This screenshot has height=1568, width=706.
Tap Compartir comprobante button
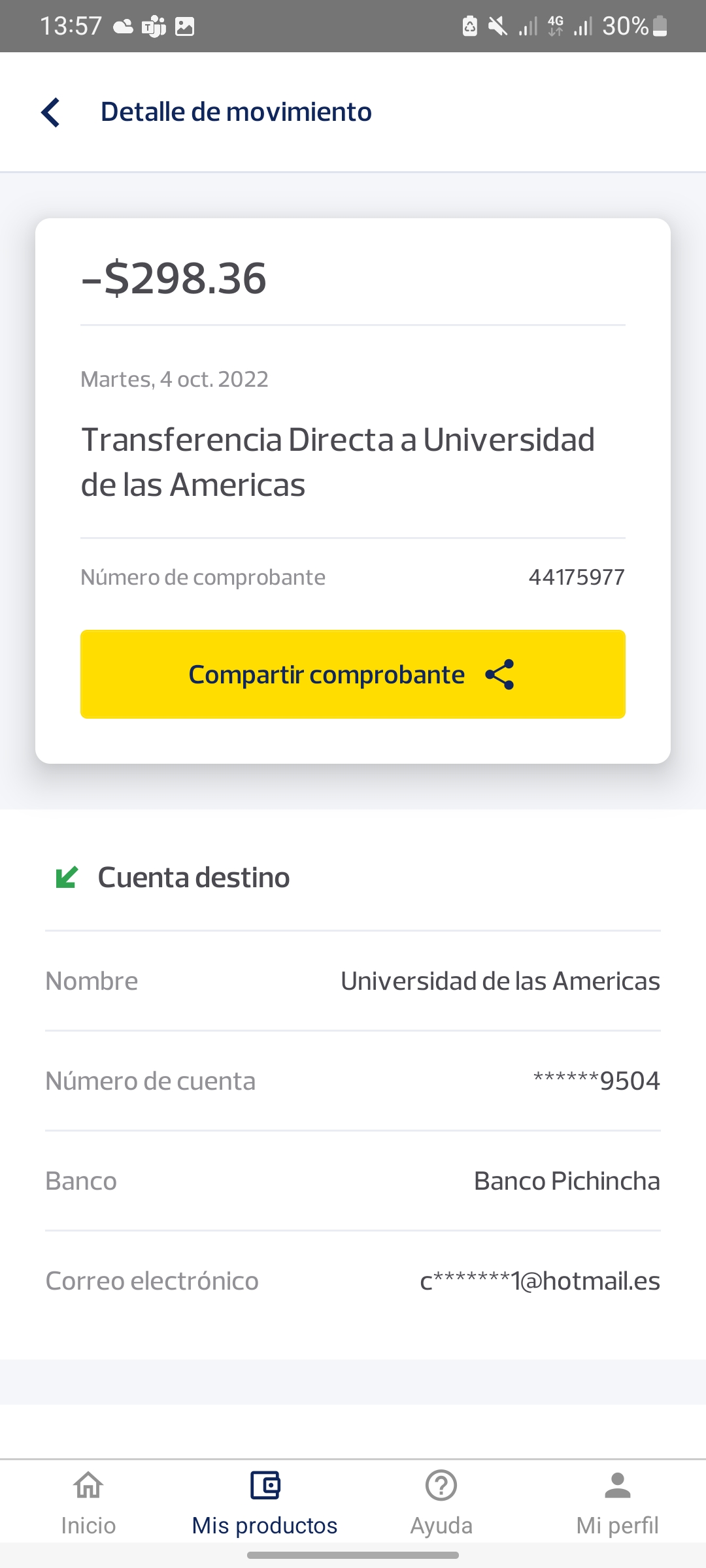tap(353, 674)
